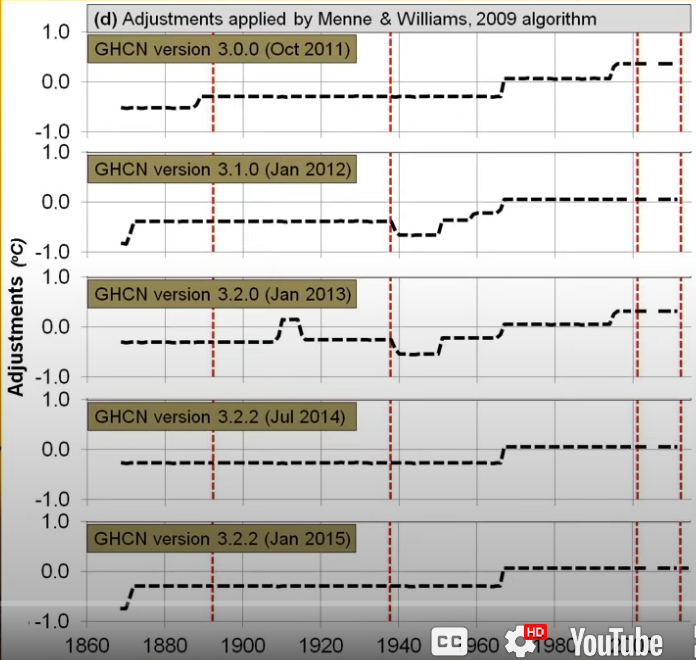The width and height of the screenshot is (696, 660).
Task: Open this video on YouTube
Action: [x=615, y=640]
